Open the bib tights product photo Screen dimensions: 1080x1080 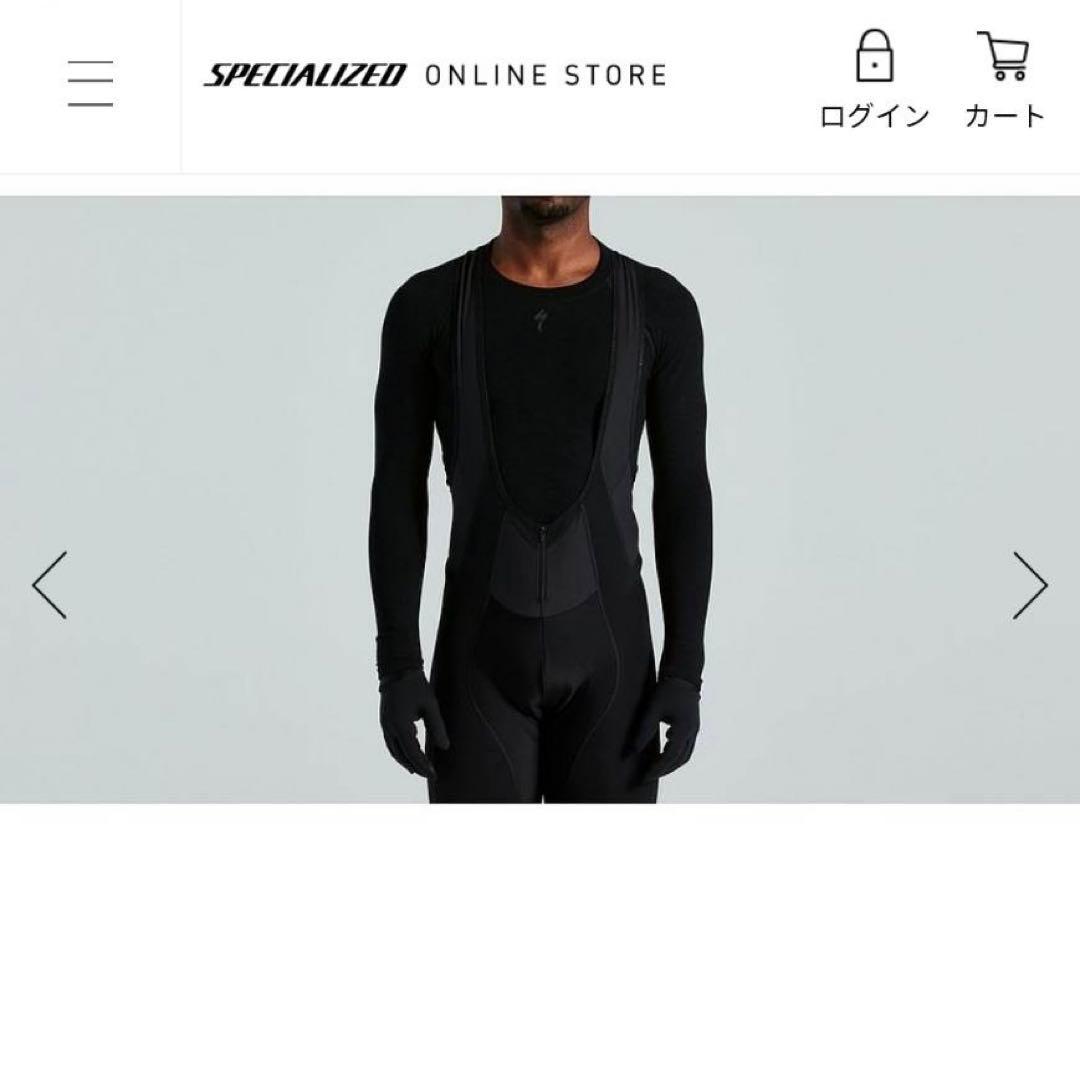(540, 498)
